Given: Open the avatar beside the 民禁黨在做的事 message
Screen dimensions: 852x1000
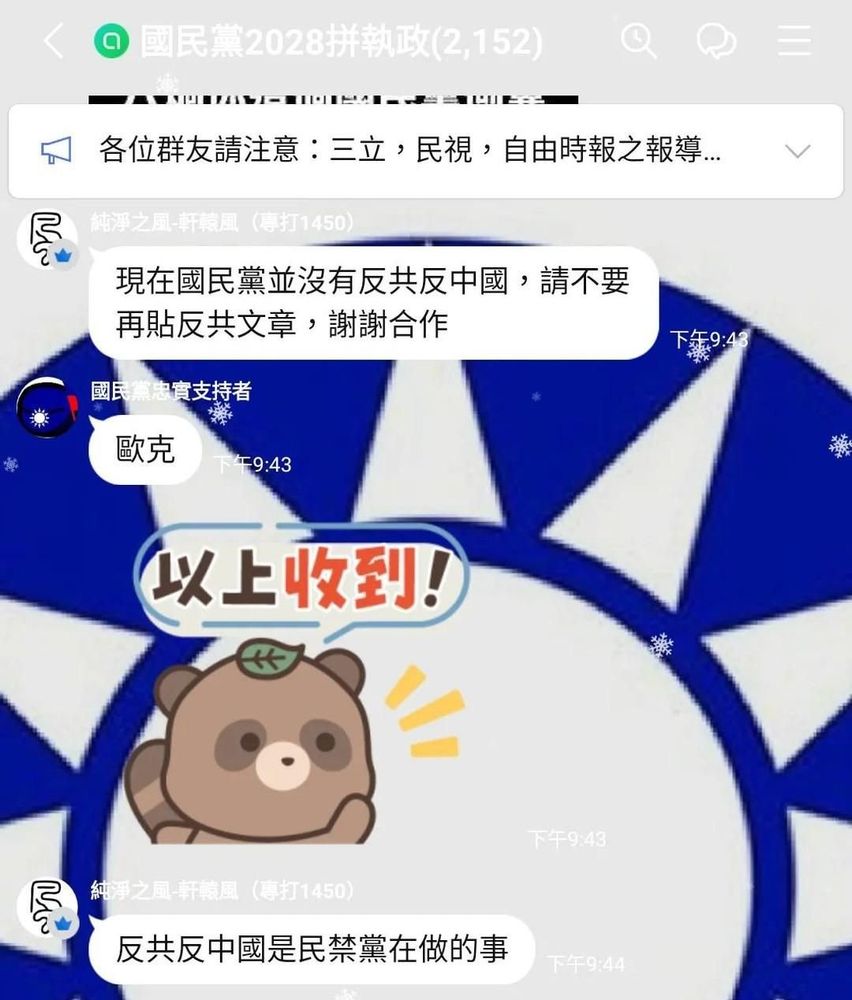Looking at the screenshot, I should pyautogui.click(x=47, y=907).
